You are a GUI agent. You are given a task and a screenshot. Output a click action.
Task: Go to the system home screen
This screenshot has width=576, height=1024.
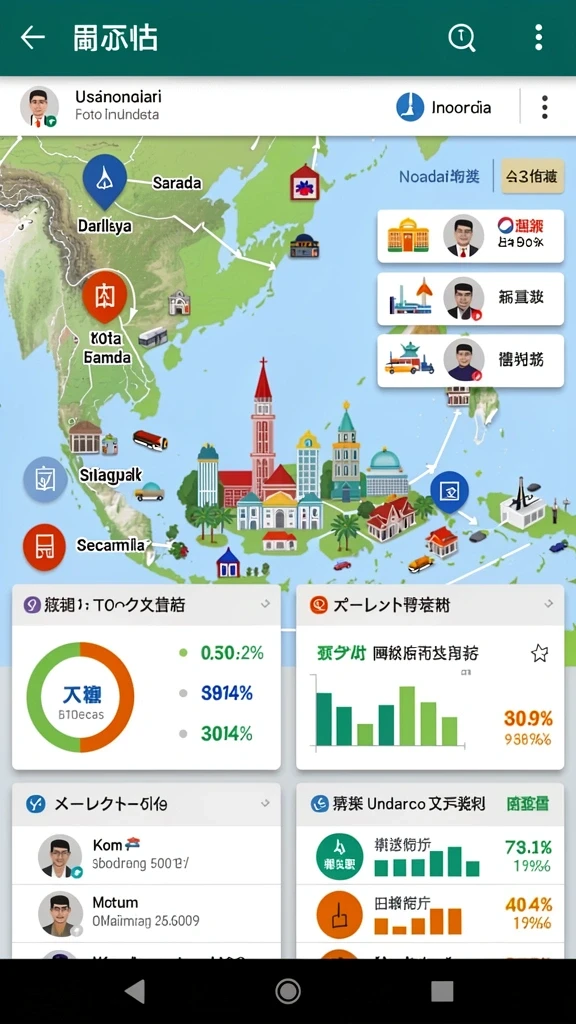click(288, 991)
